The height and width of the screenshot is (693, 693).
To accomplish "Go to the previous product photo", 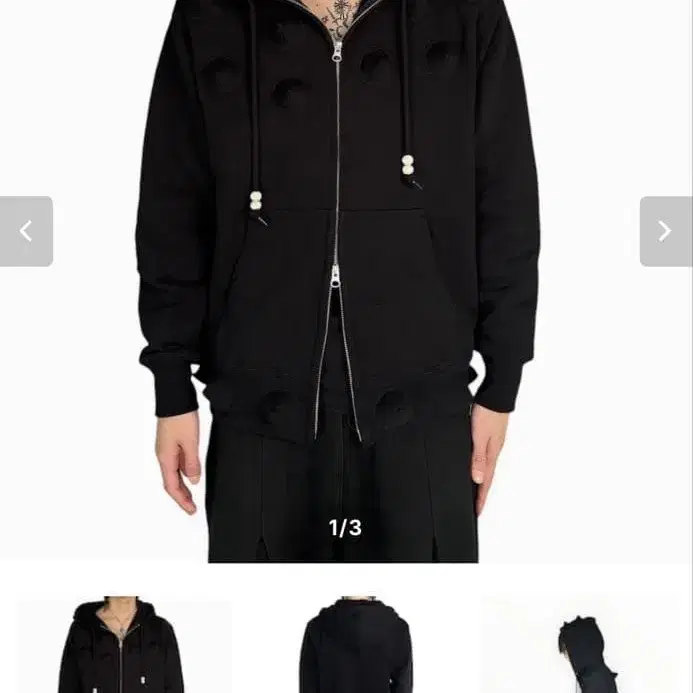I will click(x=26, y=231).
